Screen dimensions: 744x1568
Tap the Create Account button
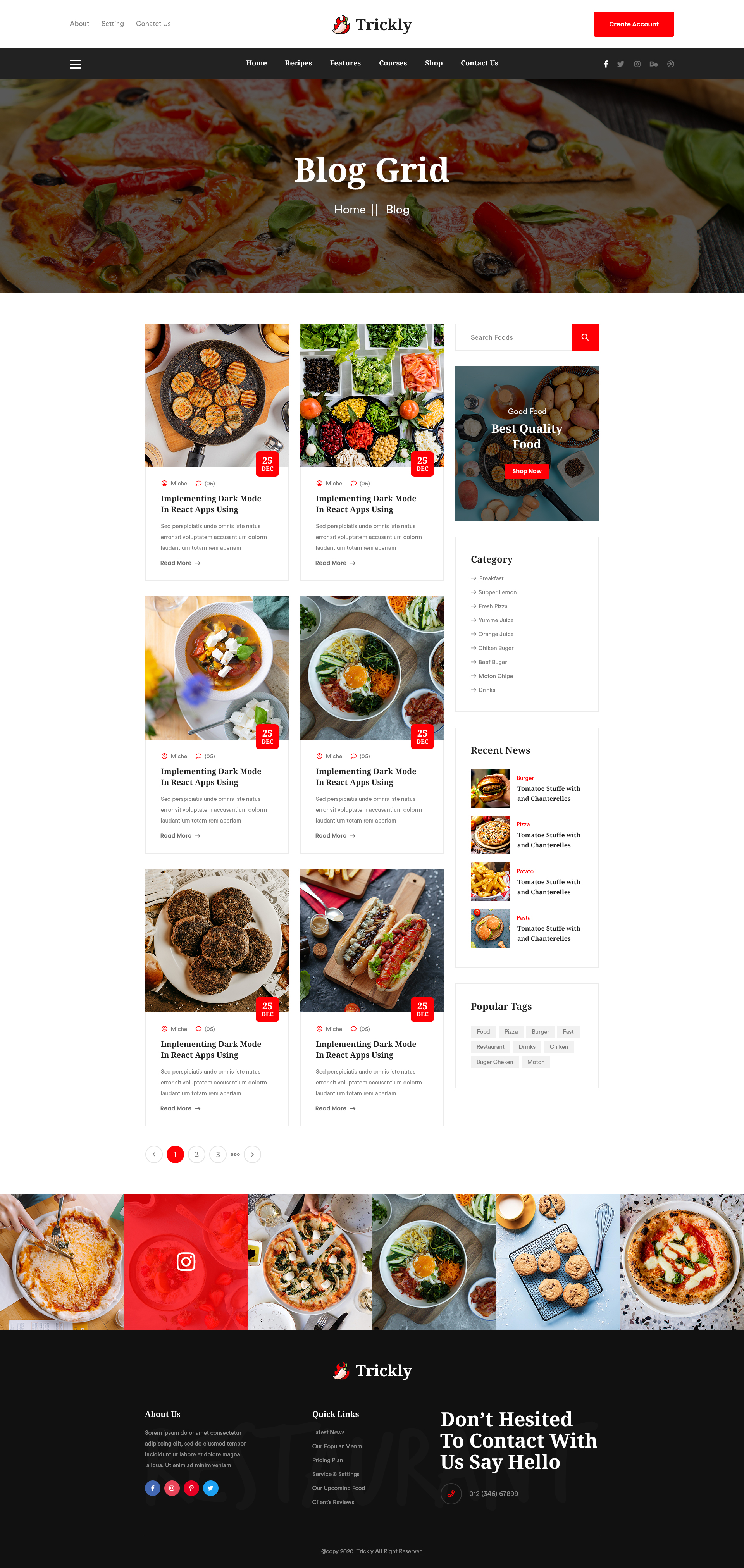coord(633,24)
